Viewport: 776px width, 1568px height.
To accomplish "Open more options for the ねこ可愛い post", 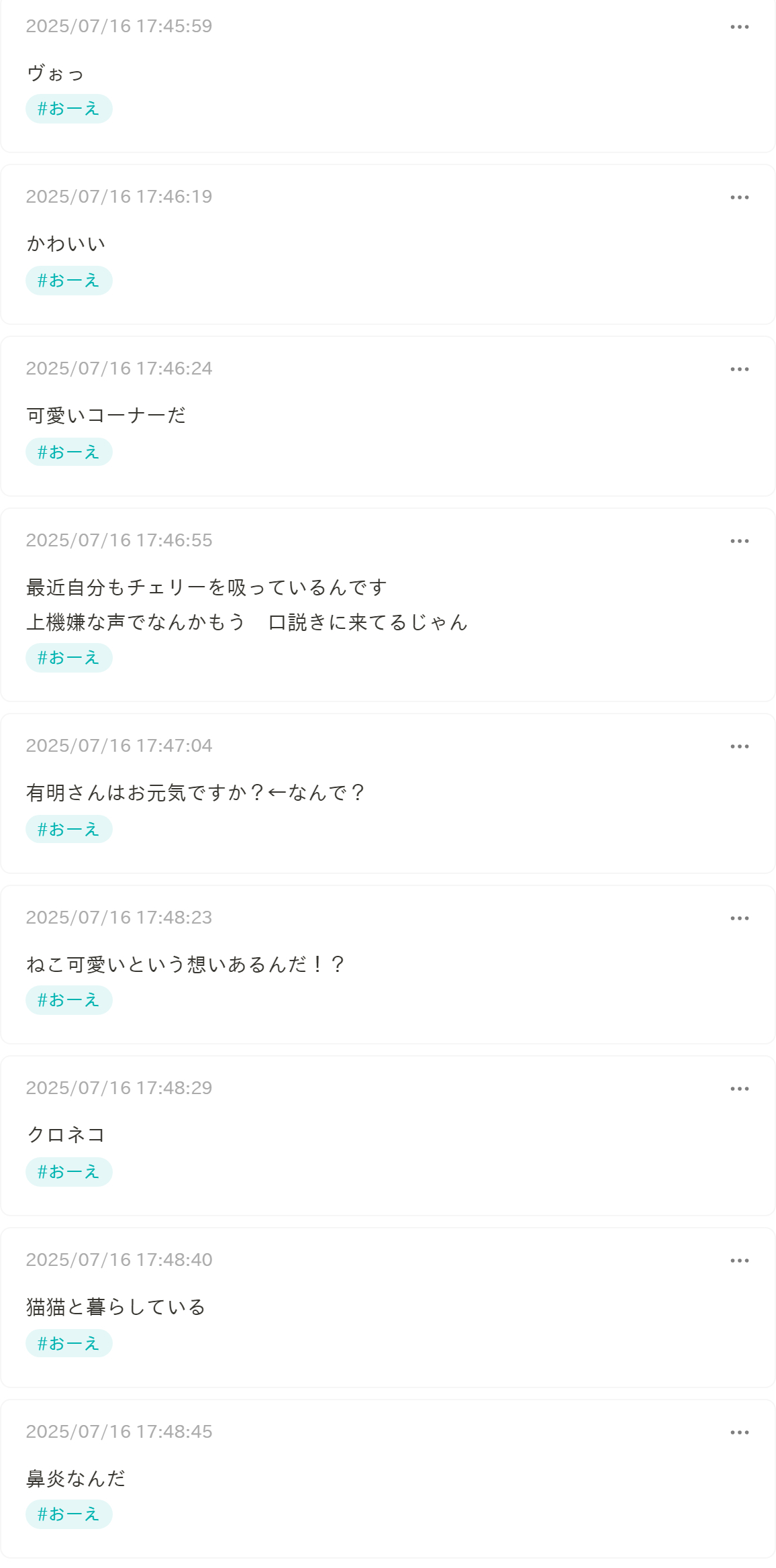I will [739, 918].
